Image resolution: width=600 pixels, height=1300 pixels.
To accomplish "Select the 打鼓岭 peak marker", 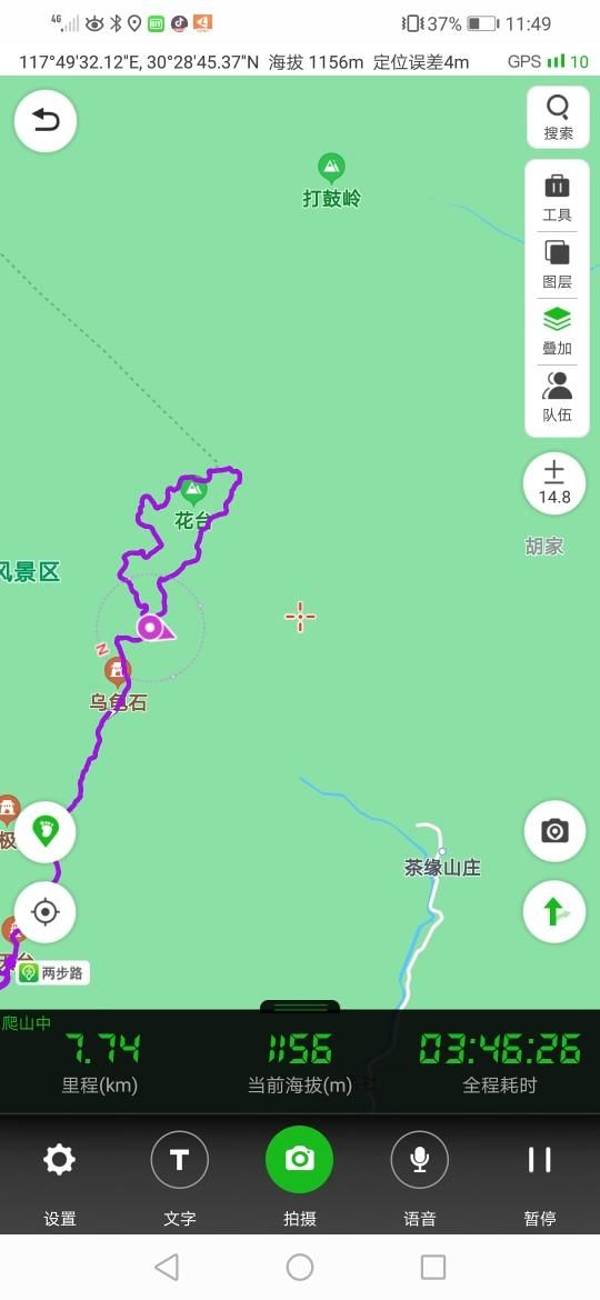I will [331, 167].
